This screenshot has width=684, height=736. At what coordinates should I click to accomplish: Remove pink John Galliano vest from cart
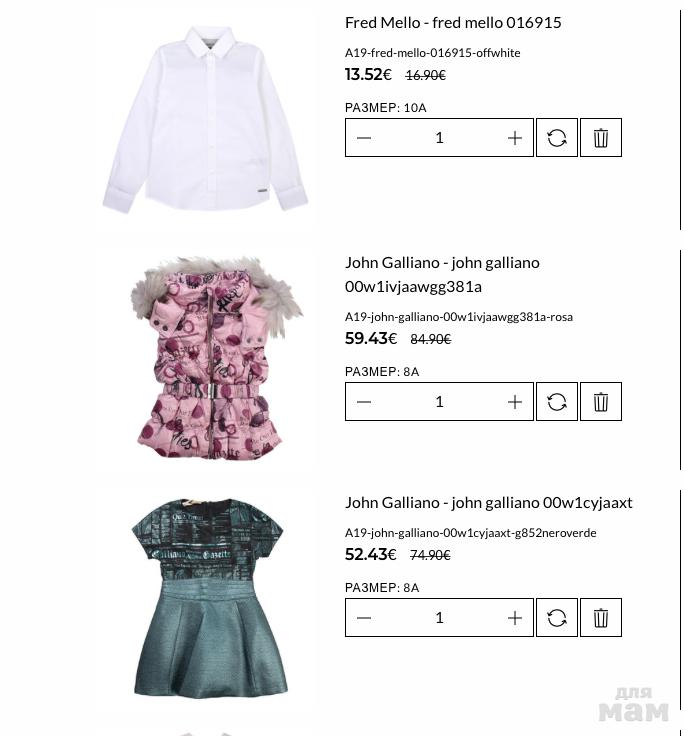601,402
